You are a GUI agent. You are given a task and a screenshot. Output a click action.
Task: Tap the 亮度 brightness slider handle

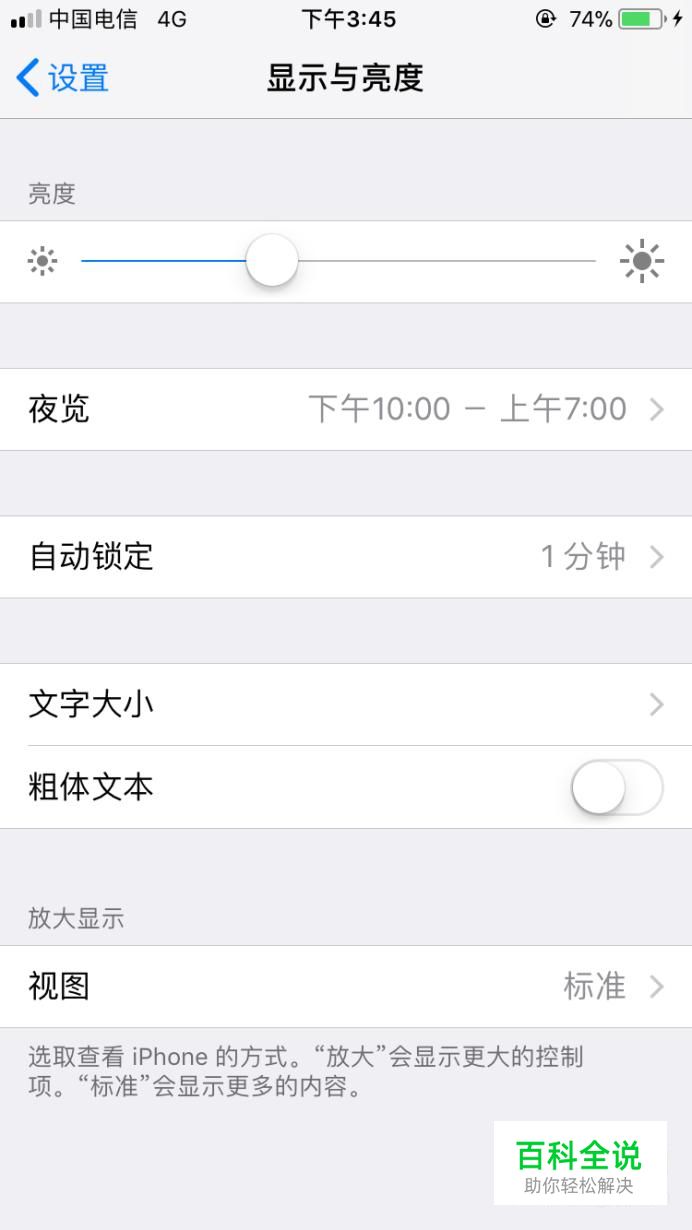point(272,261)
